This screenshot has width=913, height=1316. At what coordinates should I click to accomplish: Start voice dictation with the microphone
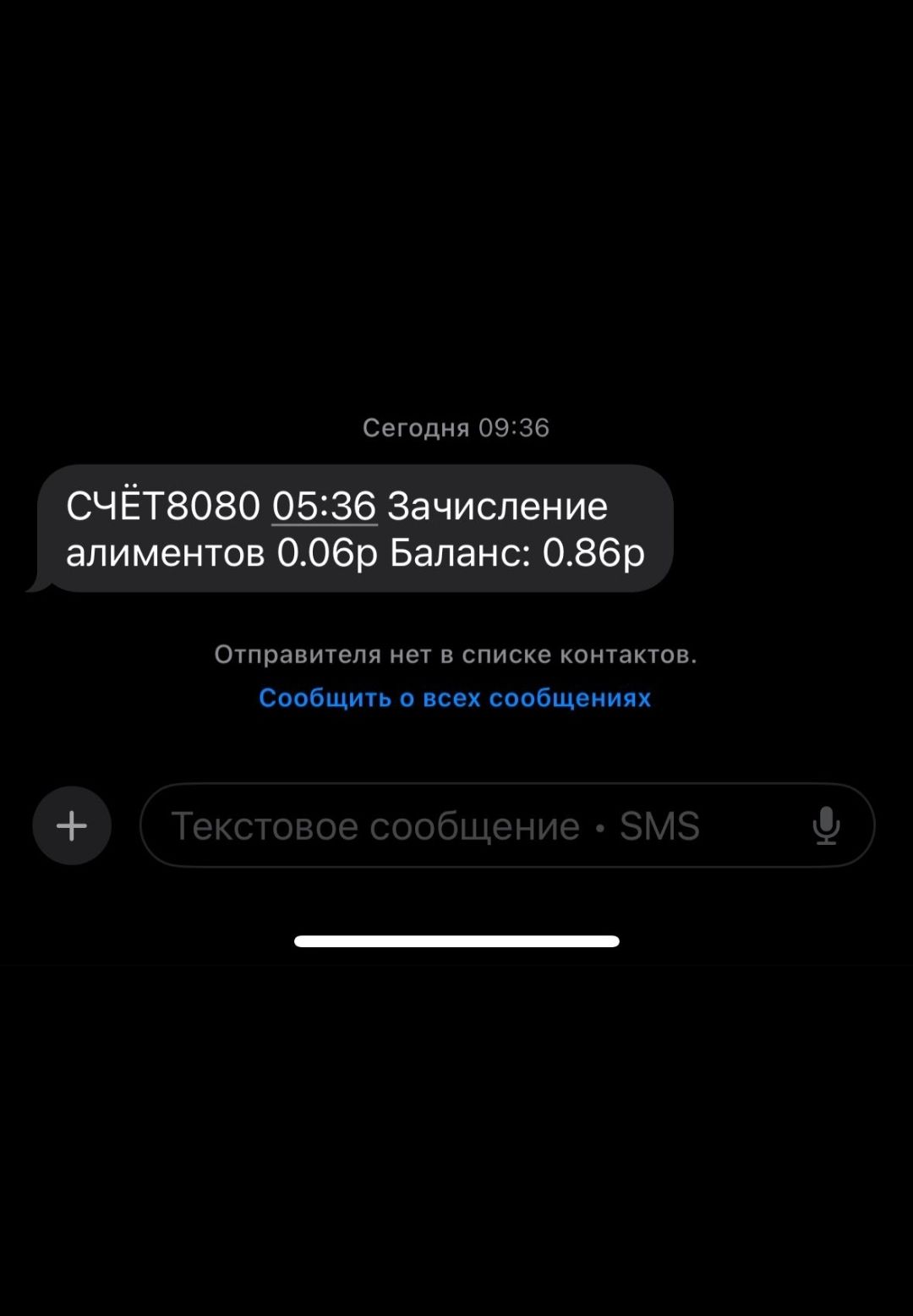(x=826, y=825)
